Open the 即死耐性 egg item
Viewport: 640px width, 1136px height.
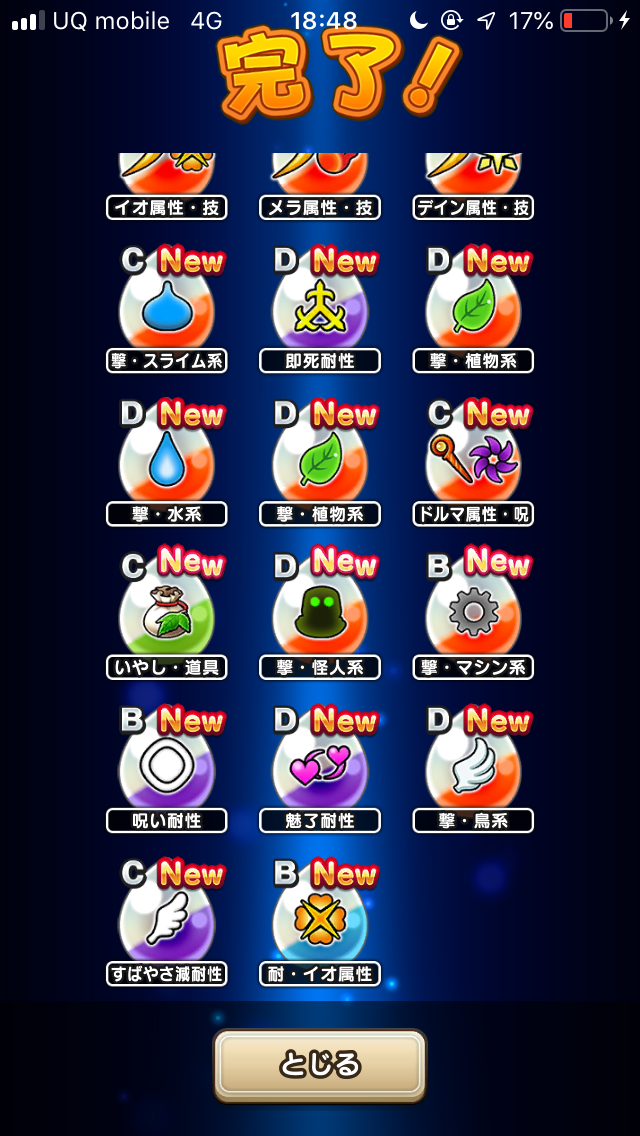click(x=319, y=309)
